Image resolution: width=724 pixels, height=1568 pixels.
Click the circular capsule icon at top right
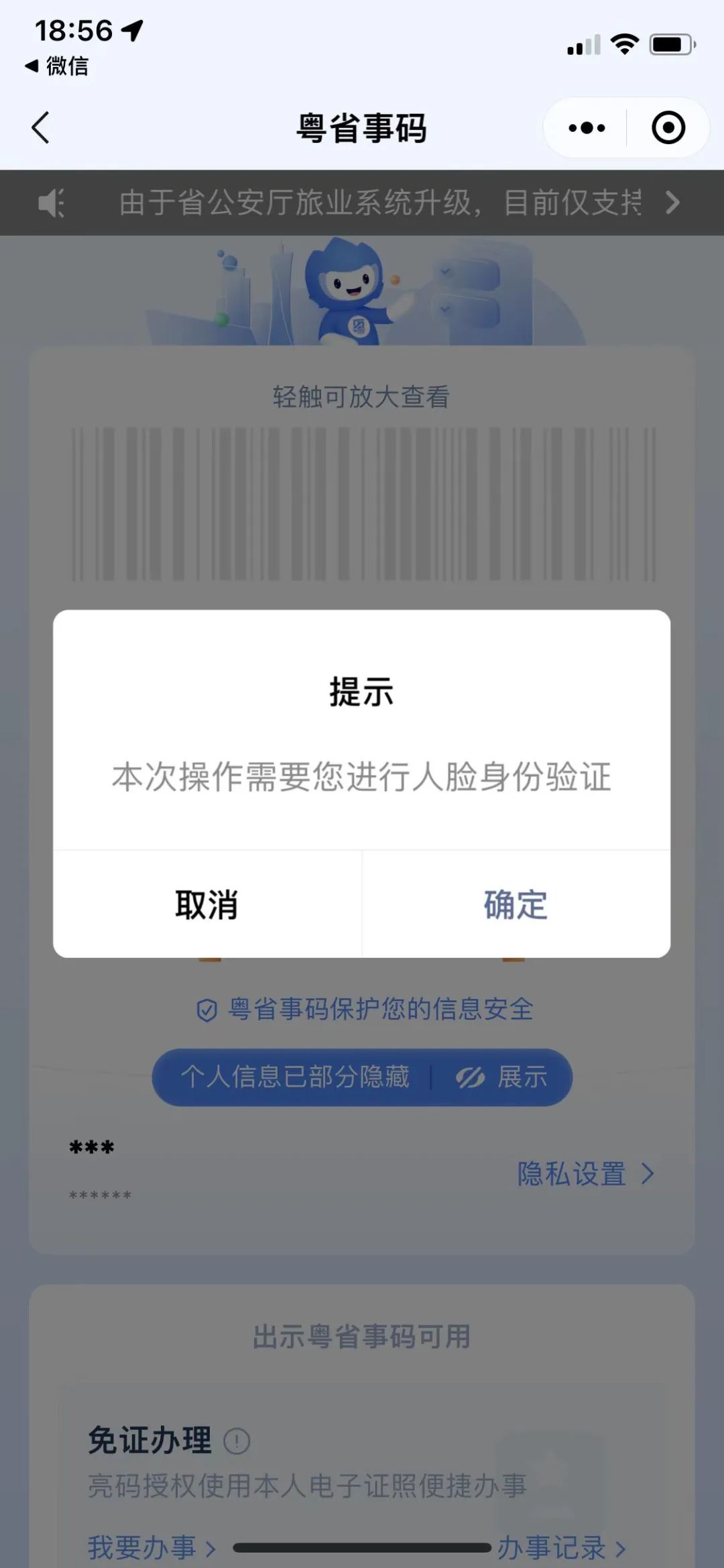tap(668, 127)
